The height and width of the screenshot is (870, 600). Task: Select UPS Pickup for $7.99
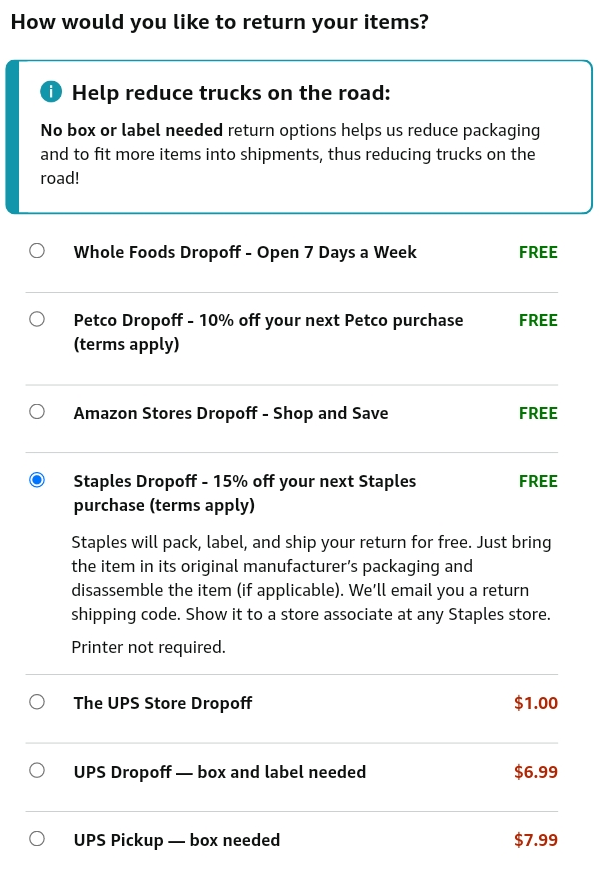click(37, 839)
